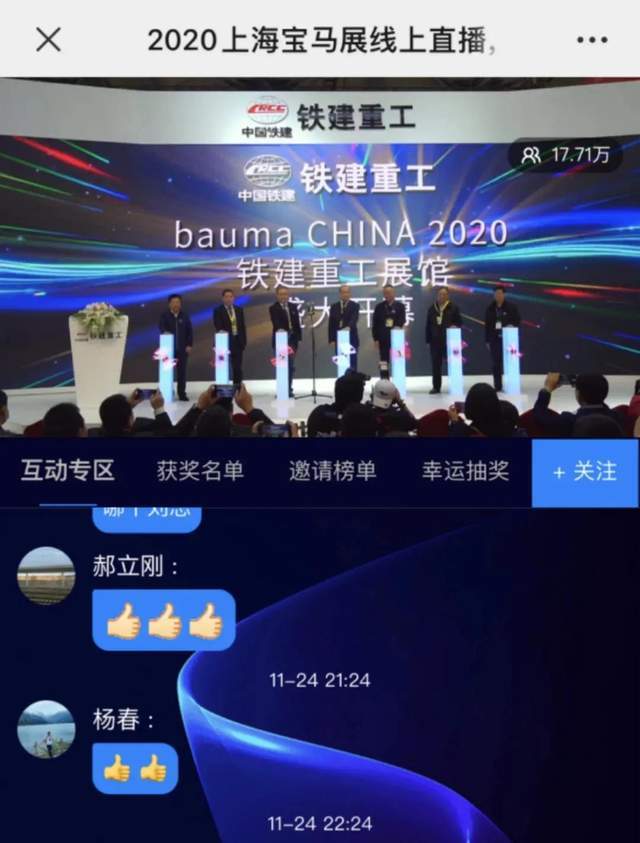Open the 邀请榜单 tab
The width and height of the screenshot is (640, 843).
coord(333,471)
